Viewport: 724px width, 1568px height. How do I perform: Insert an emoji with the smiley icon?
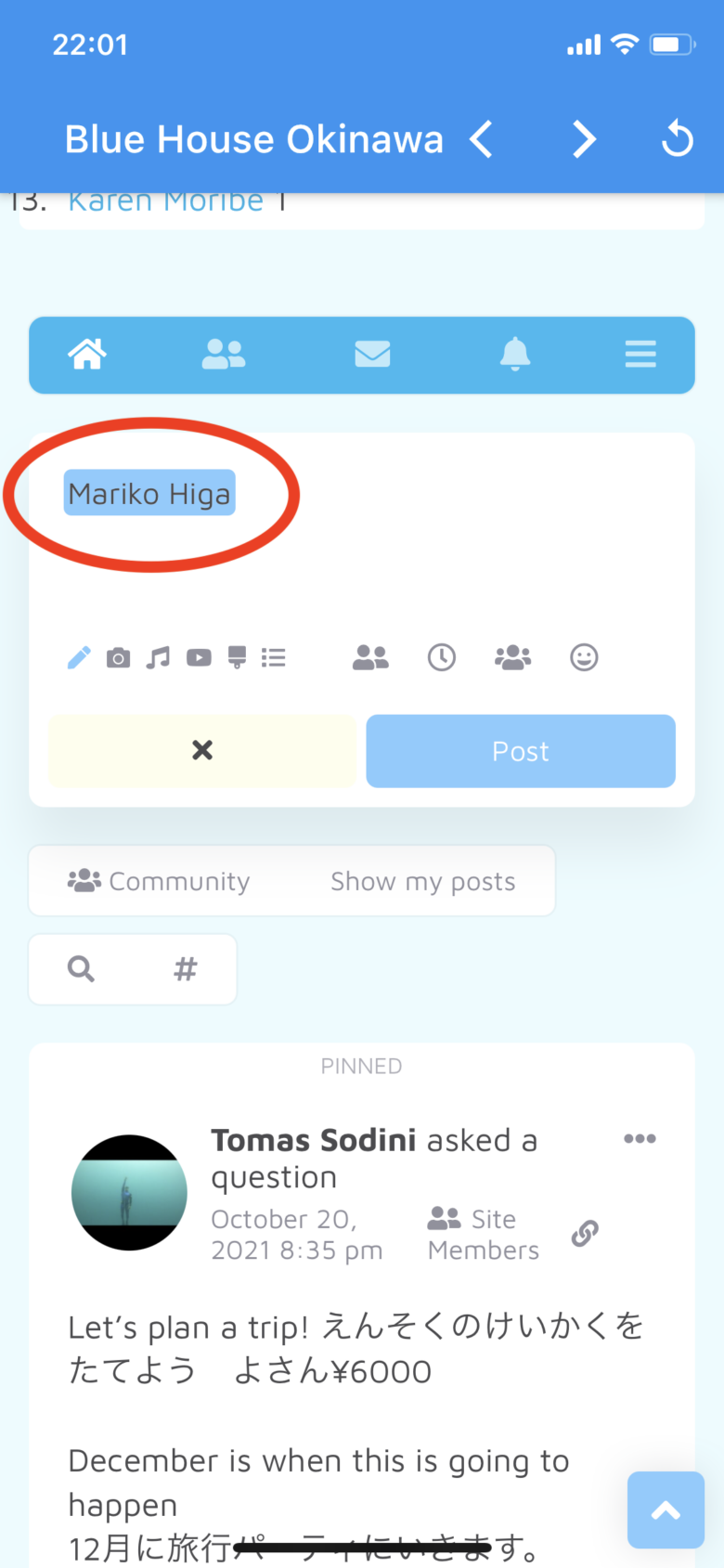584,658
